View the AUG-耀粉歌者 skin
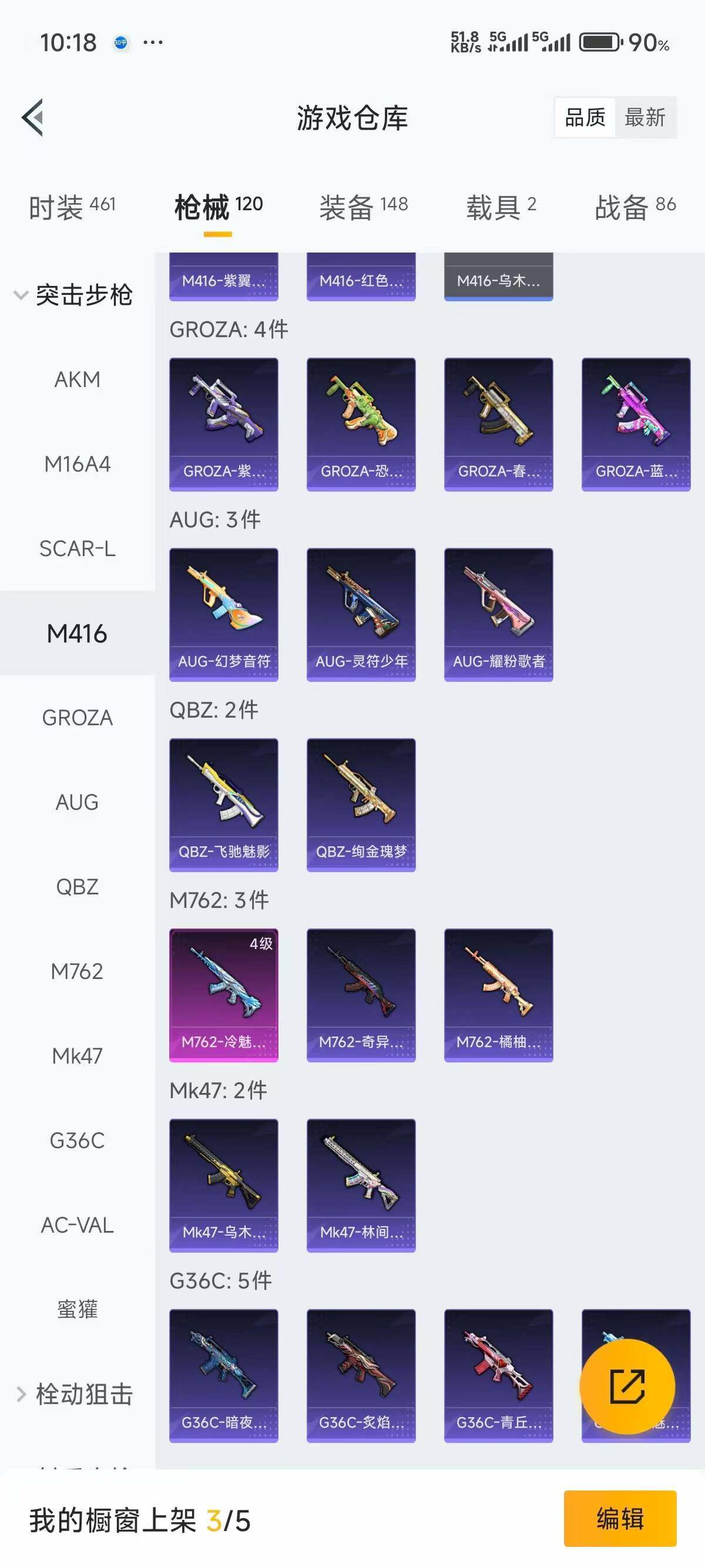Screen dimensions: 705x1568 point(499,614)
